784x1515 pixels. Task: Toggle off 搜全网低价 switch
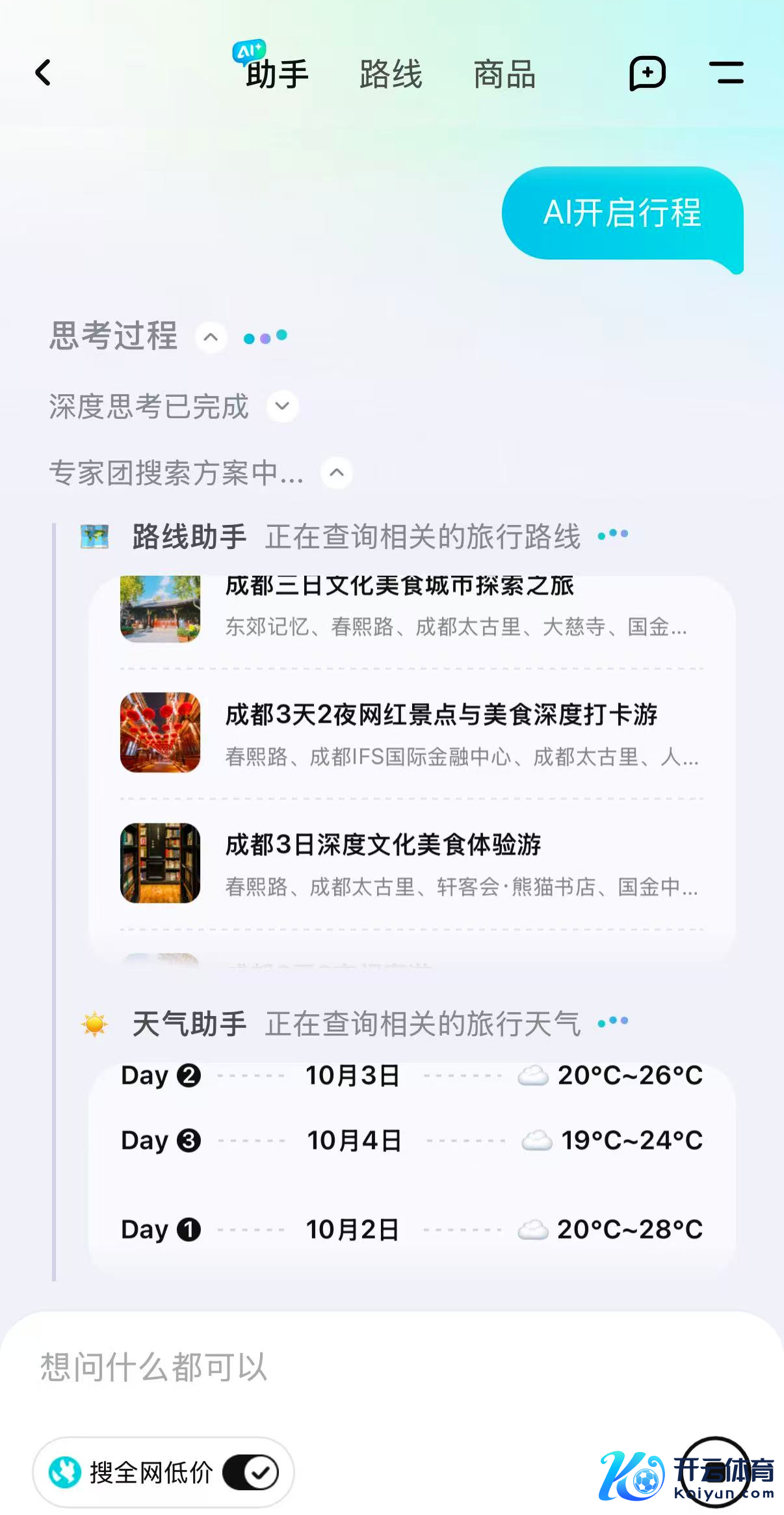tap(251, 1472)
